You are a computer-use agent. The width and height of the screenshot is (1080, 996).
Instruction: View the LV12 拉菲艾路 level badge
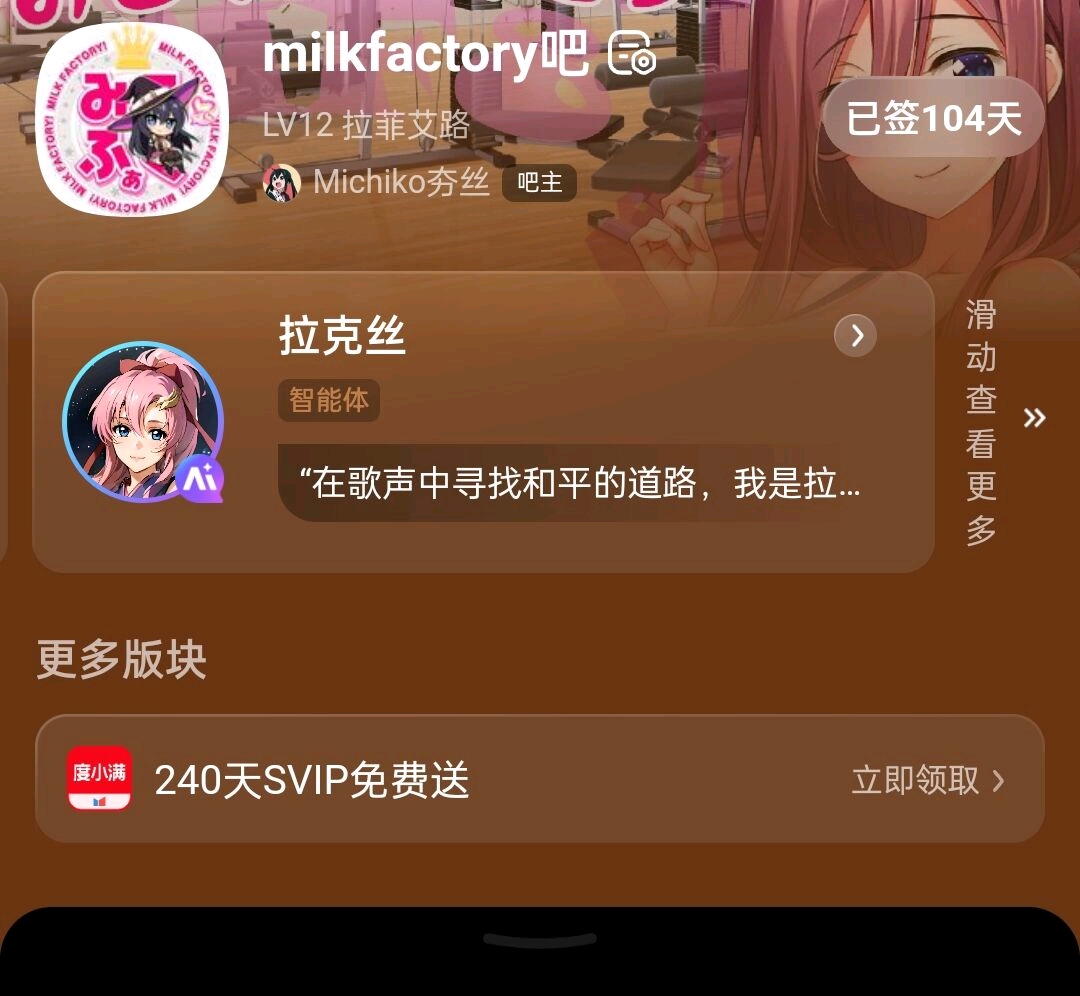point(366,125)
